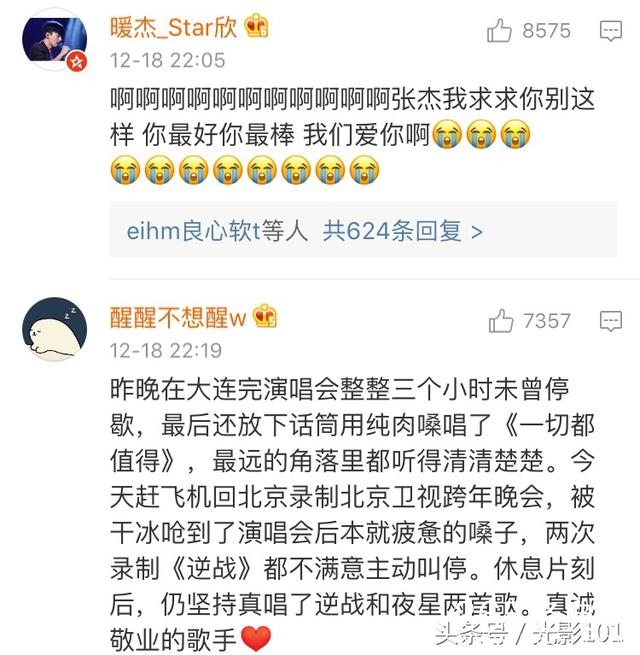
Task: View all 624 replies
Action: [402, 231]
